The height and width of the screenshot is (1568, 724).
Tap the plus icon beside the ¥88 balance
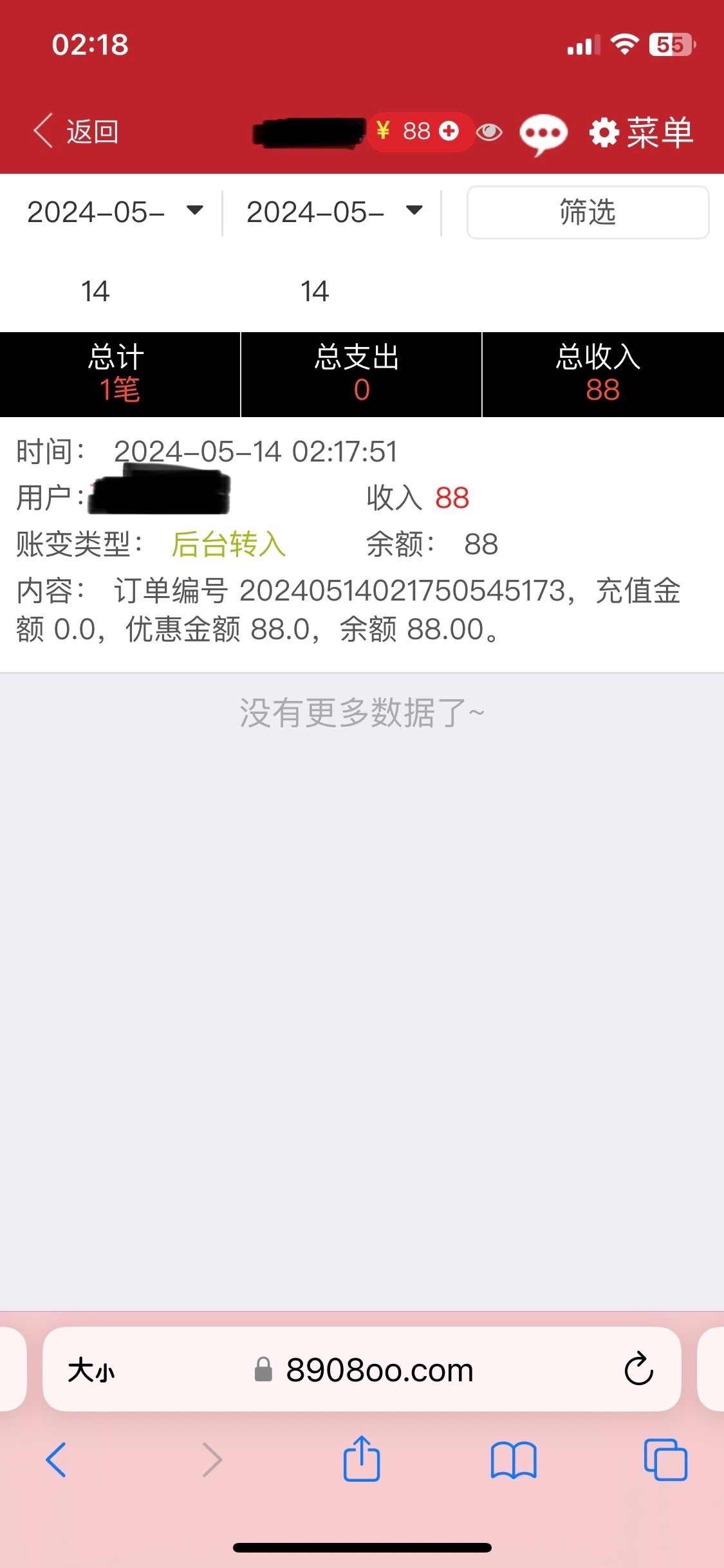point(449,131)
